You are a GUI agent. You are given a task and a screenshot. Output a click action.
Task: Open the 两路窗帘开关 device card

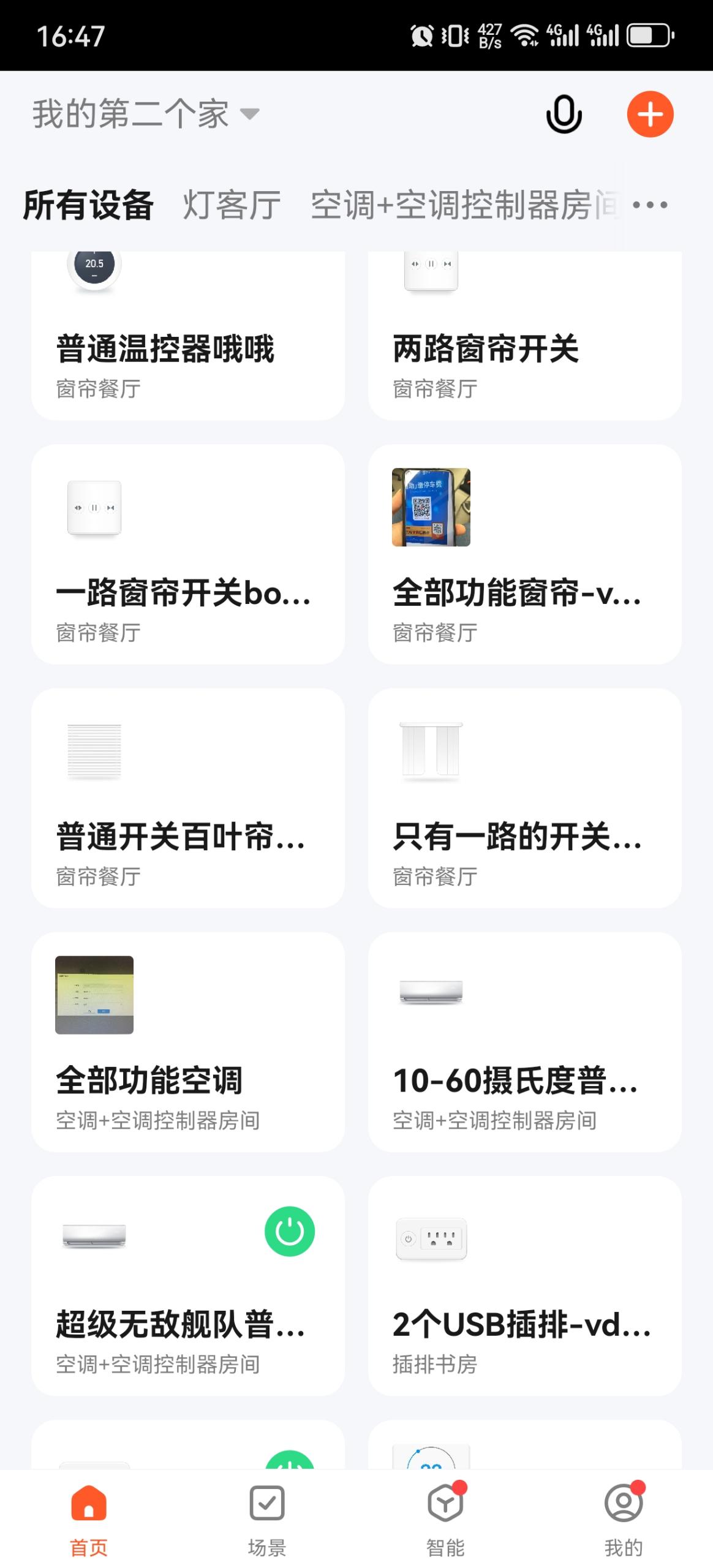[x=524, y=343]
